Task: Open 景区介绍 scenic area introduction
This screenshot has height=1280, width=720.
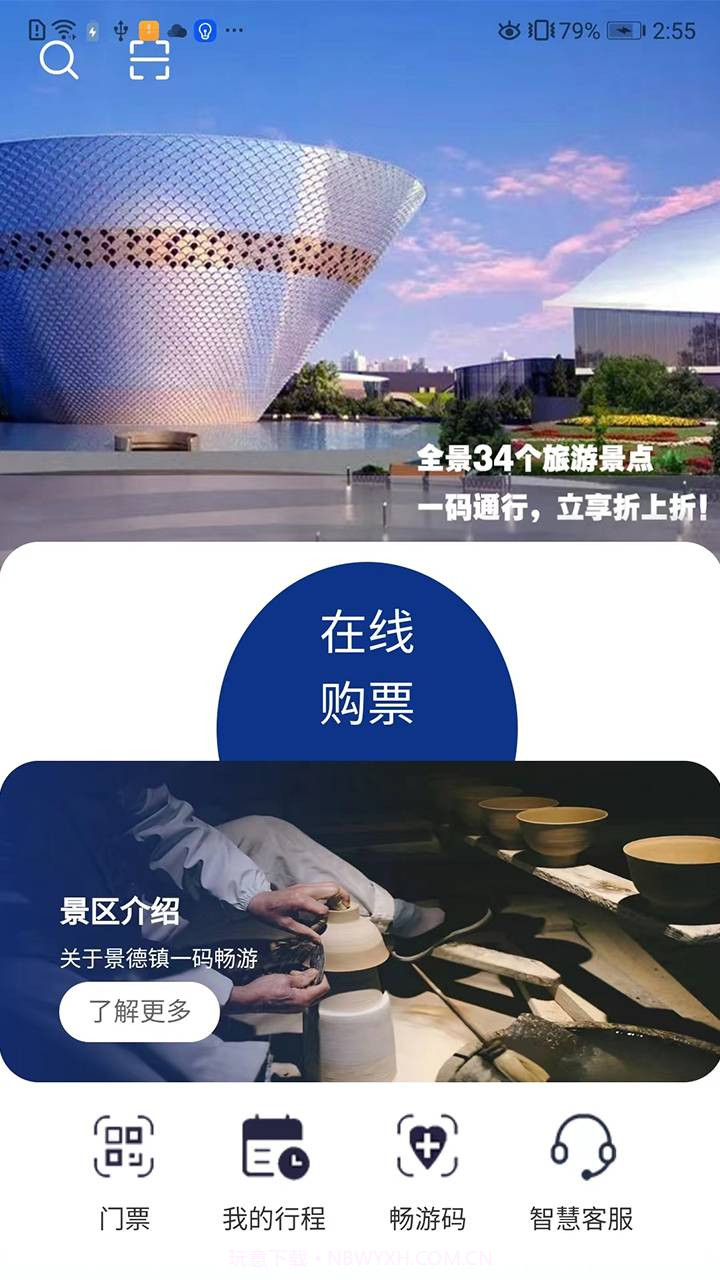Action: tap(119, 911)
